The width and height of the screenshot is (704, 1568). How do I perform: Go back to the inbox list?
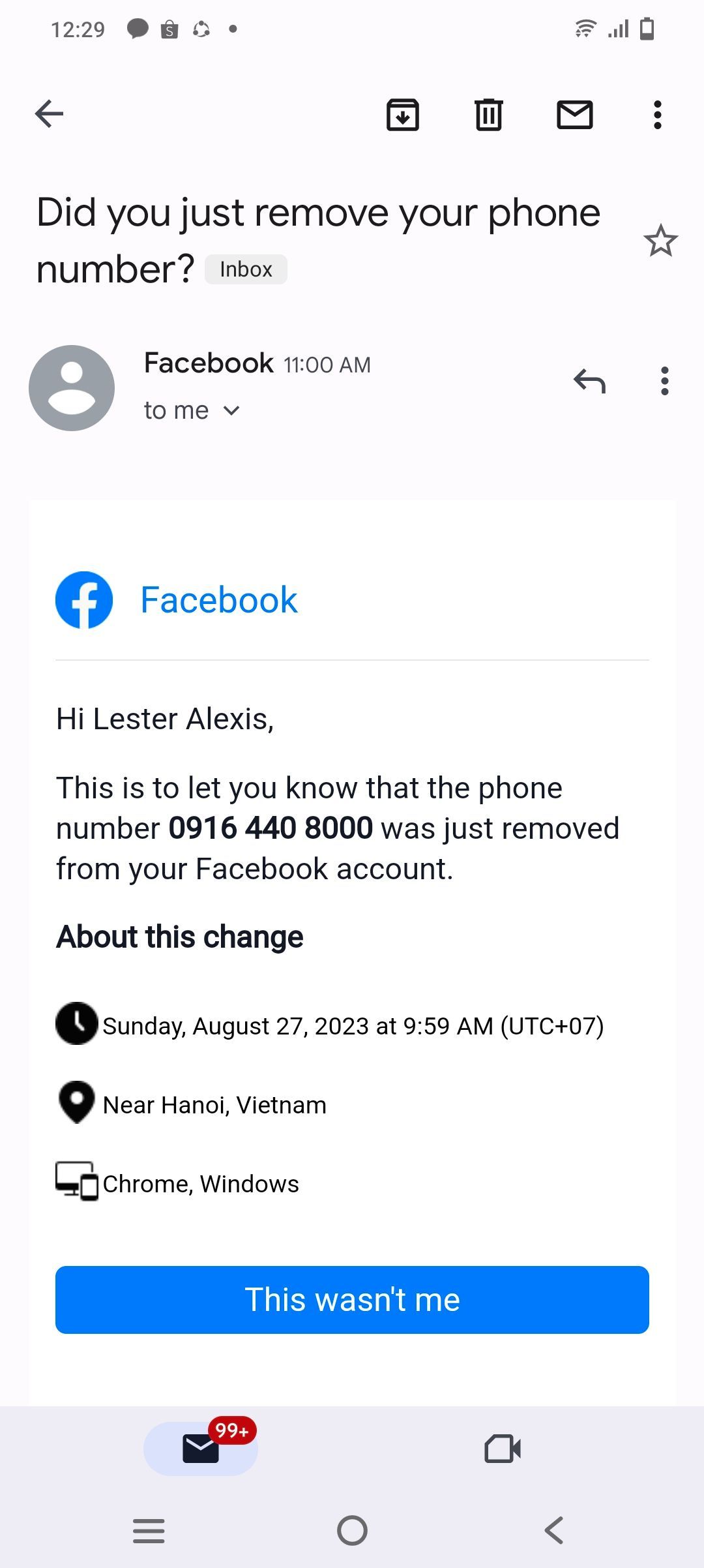point(49,114)
